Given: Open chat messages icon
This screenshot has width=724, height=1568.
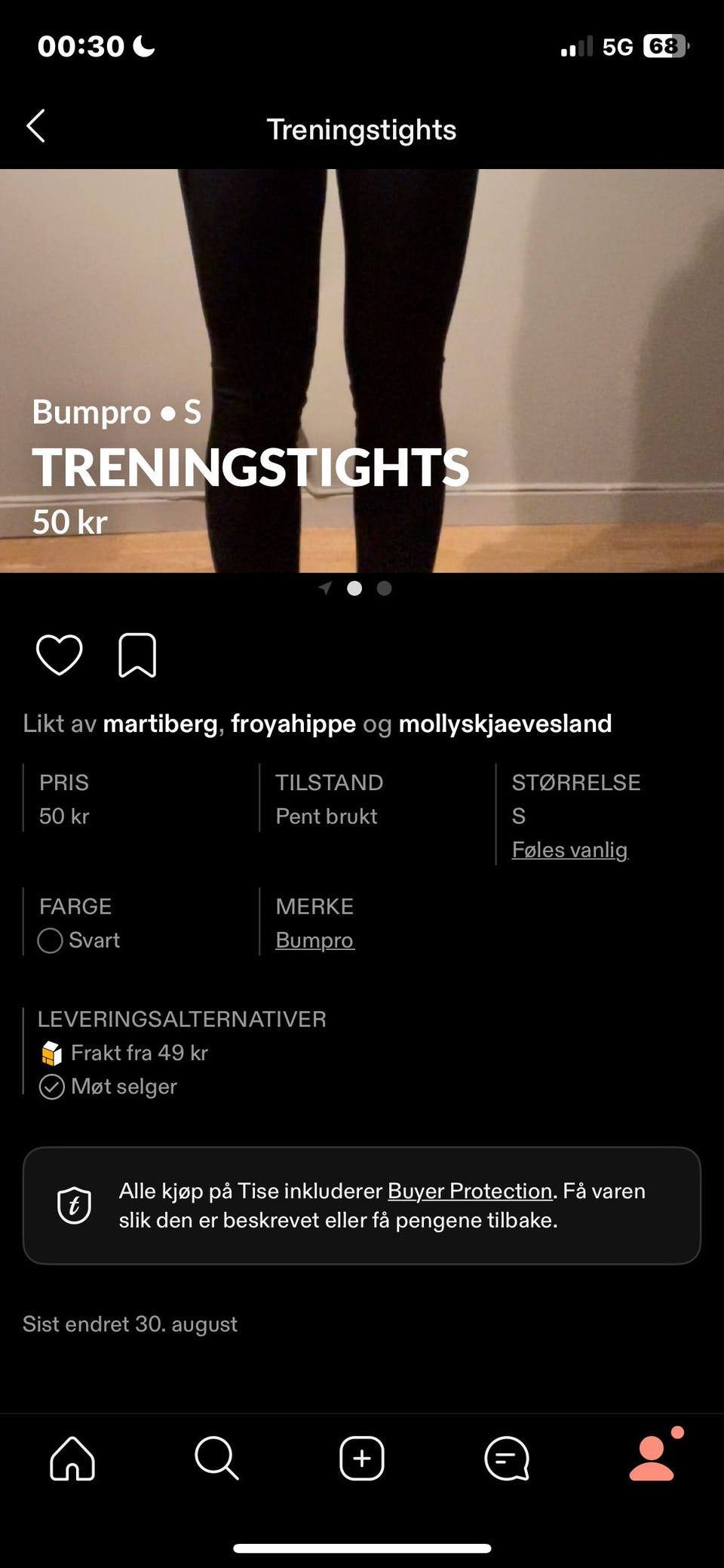Looking at the screenshot, I should pyautogui.click(x=507, y=1458).
